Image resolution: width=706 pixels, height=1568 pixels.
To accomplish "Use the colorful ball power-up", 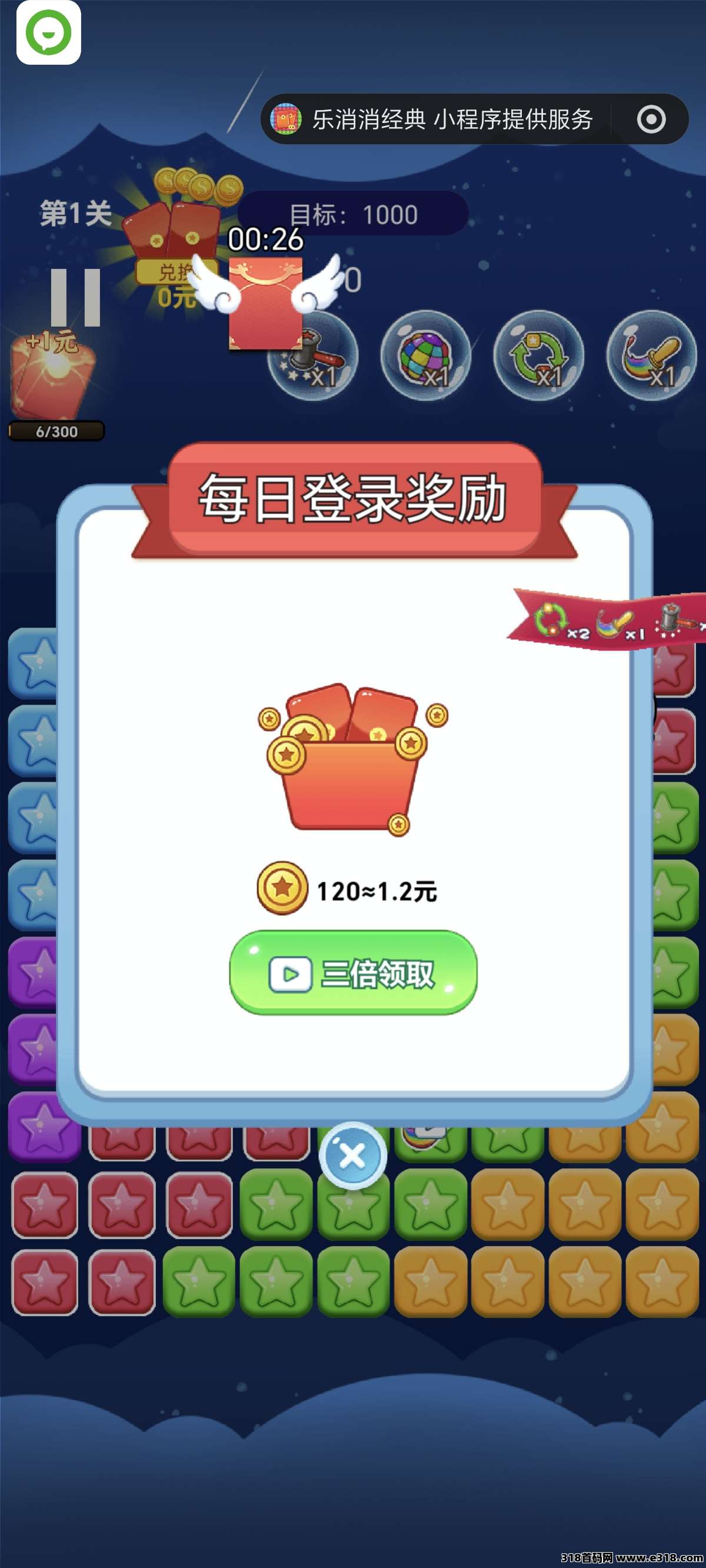I will click(425, 356).
